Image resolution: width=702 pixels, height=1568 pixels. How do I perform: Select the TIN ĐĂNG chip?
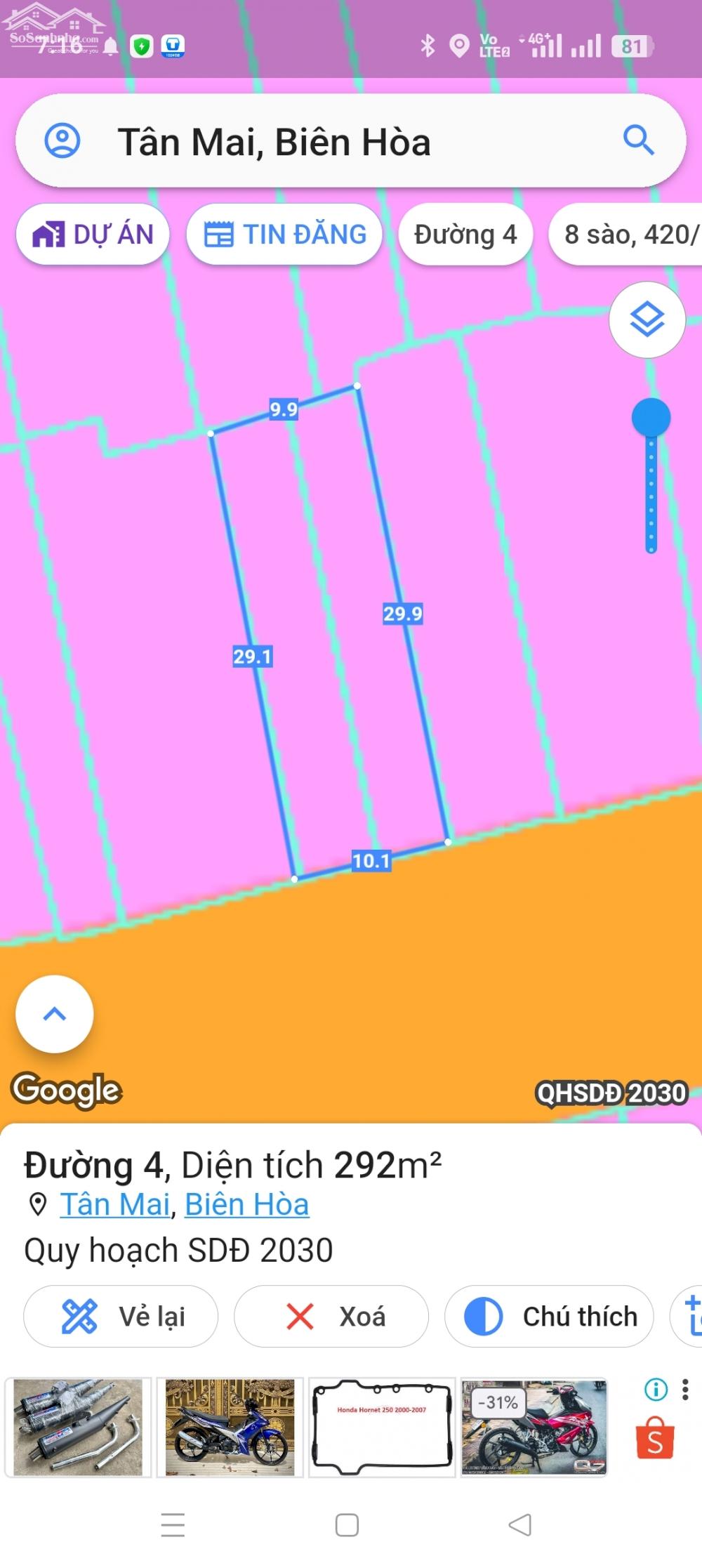click(284, 235)
